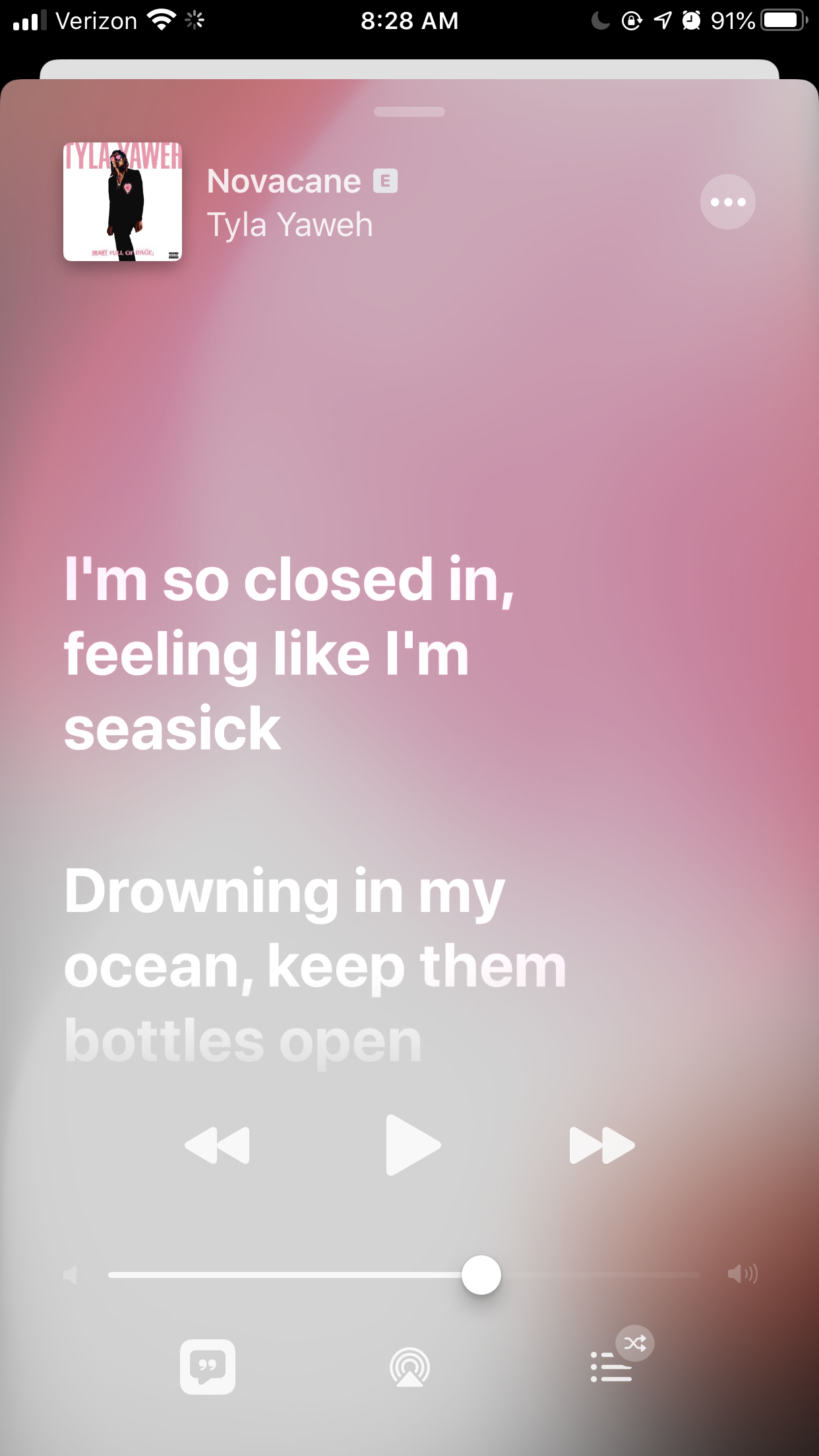819x1456 pixels.
Task: Tap the volume slider knob
Action: (481, 1275)
